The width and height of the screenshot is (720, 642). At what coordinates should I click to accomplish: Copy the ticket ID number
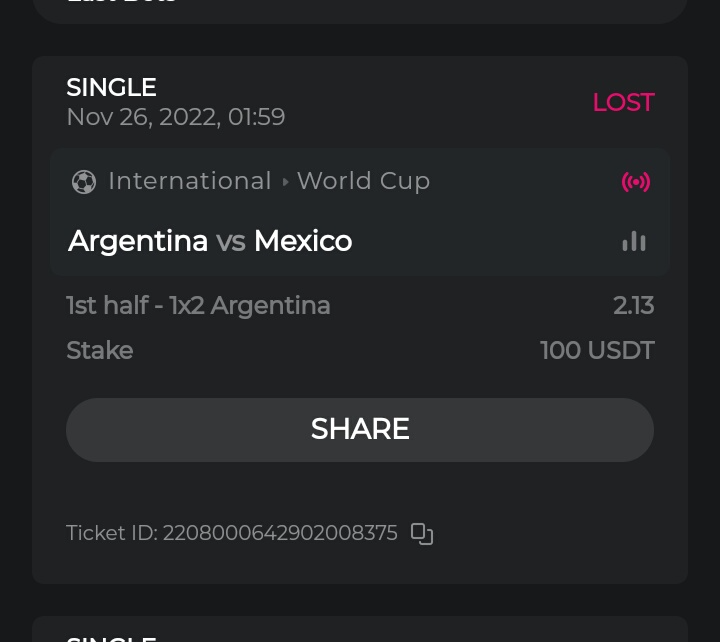pos(422,534)
